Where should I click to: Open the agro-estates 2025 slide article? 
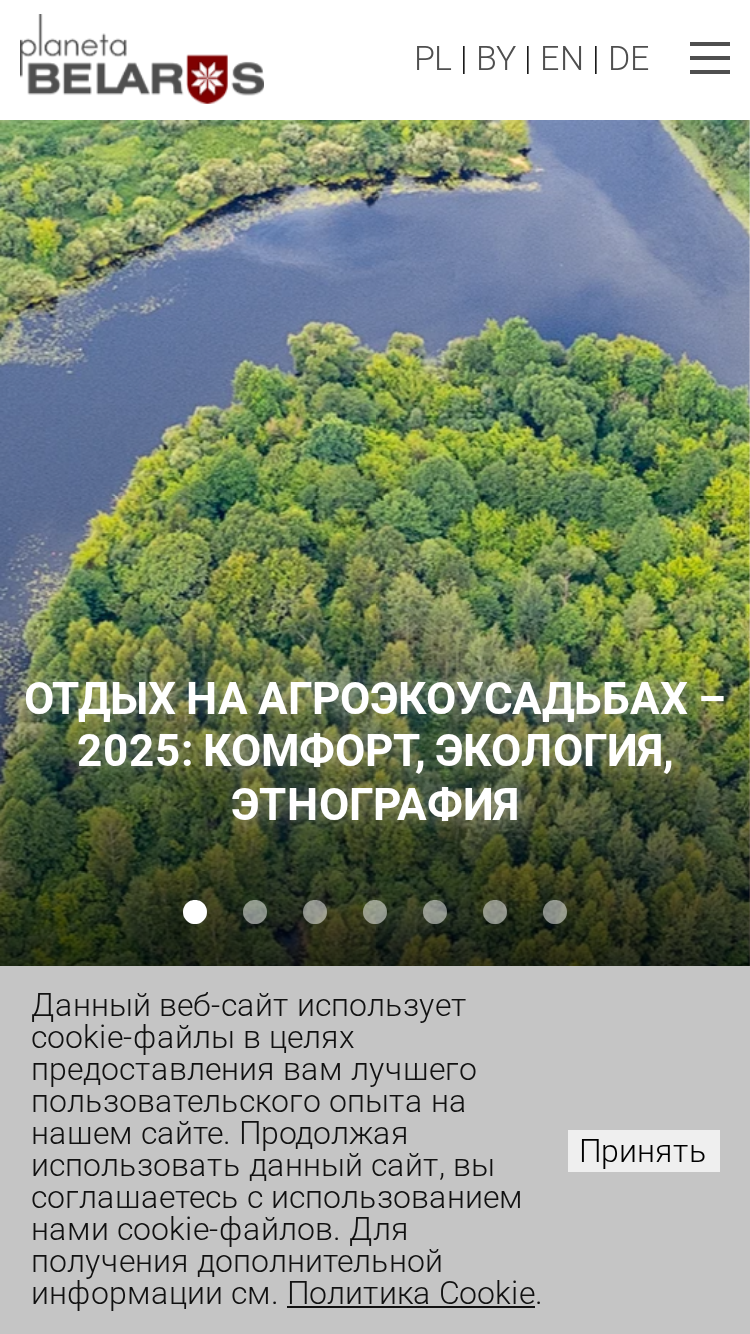tap(375, 752)
